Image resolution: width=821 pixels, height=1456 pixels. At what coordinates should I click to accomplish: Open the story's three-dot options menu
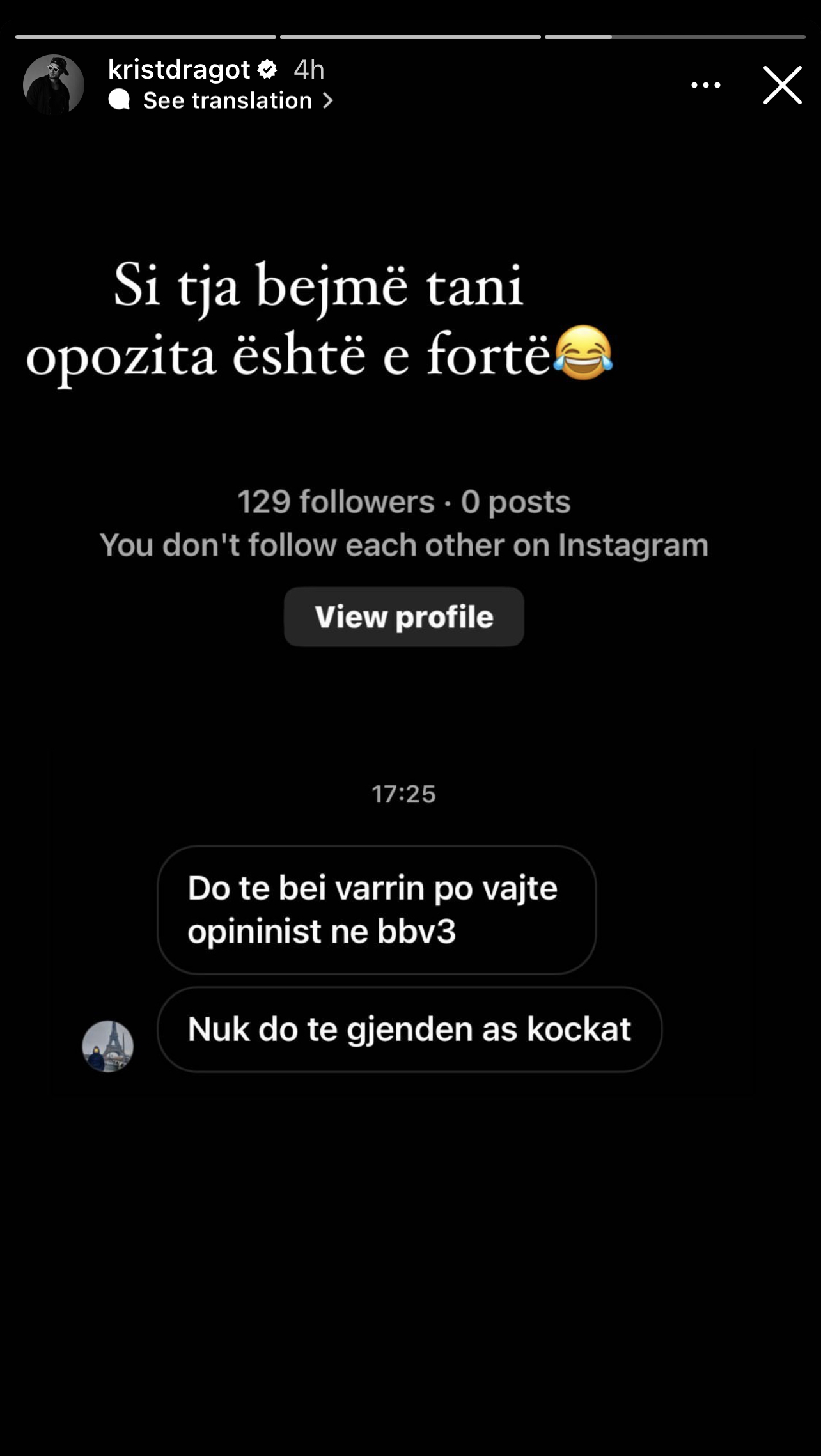[x=705, y=85]
